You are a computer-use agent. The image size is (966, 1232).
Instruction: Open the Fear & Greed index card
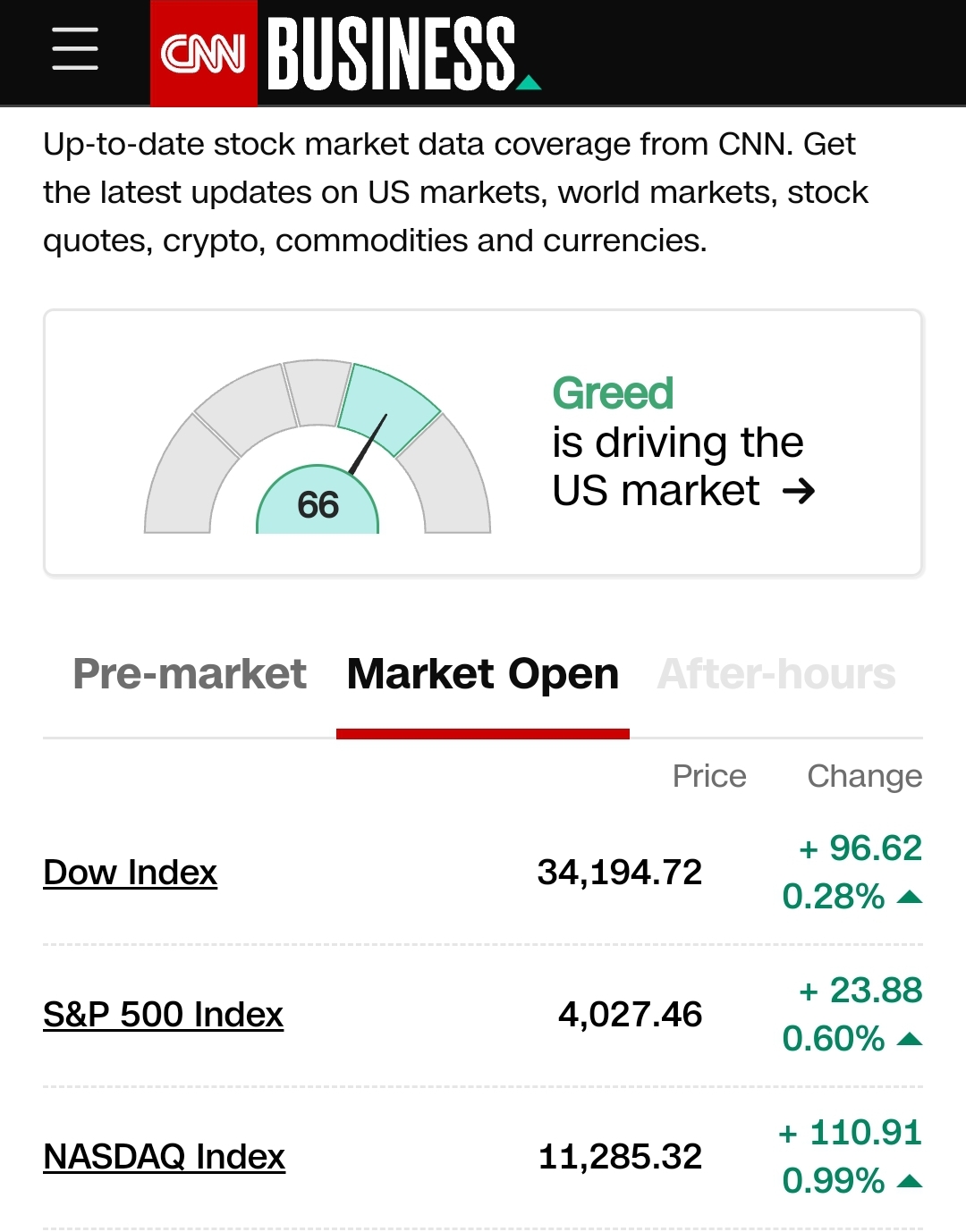(483, 443)
